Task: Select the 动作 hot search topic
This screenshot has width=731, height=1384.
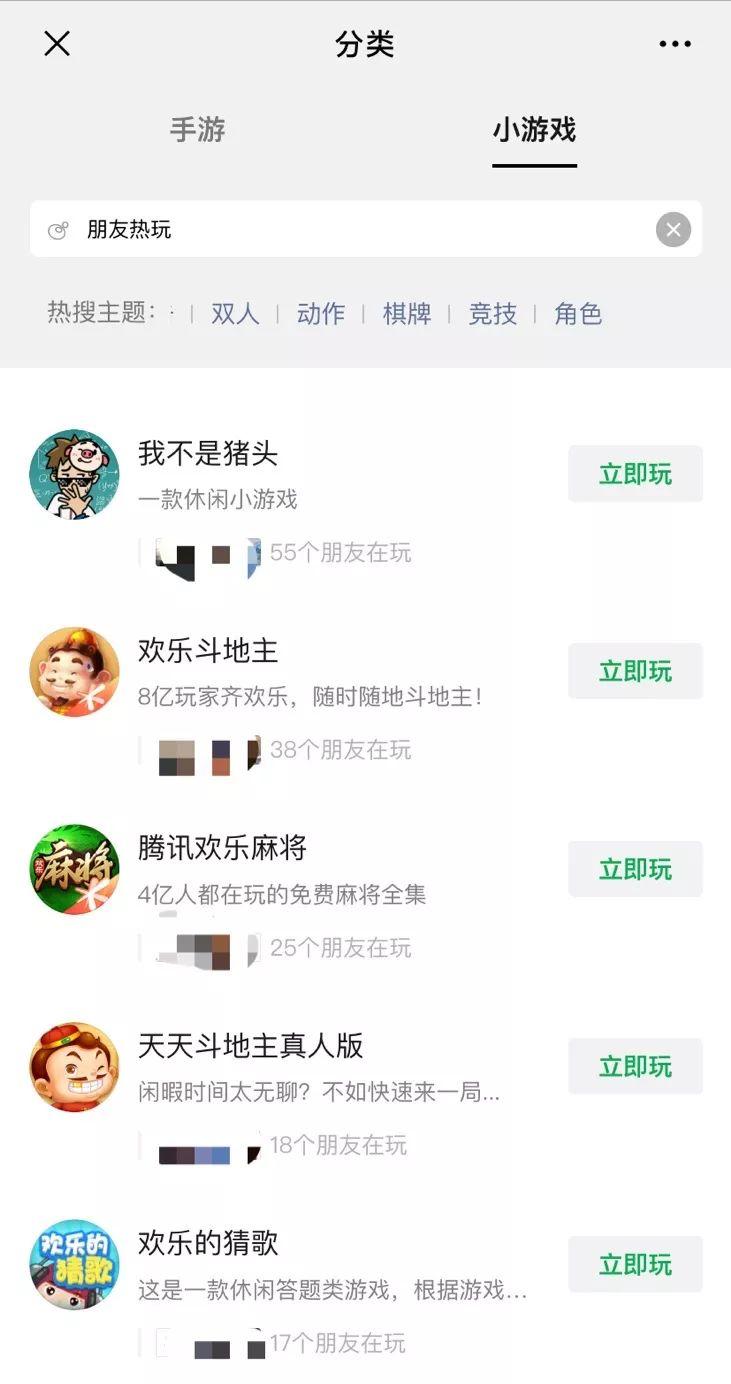Action: coord(320,314)
